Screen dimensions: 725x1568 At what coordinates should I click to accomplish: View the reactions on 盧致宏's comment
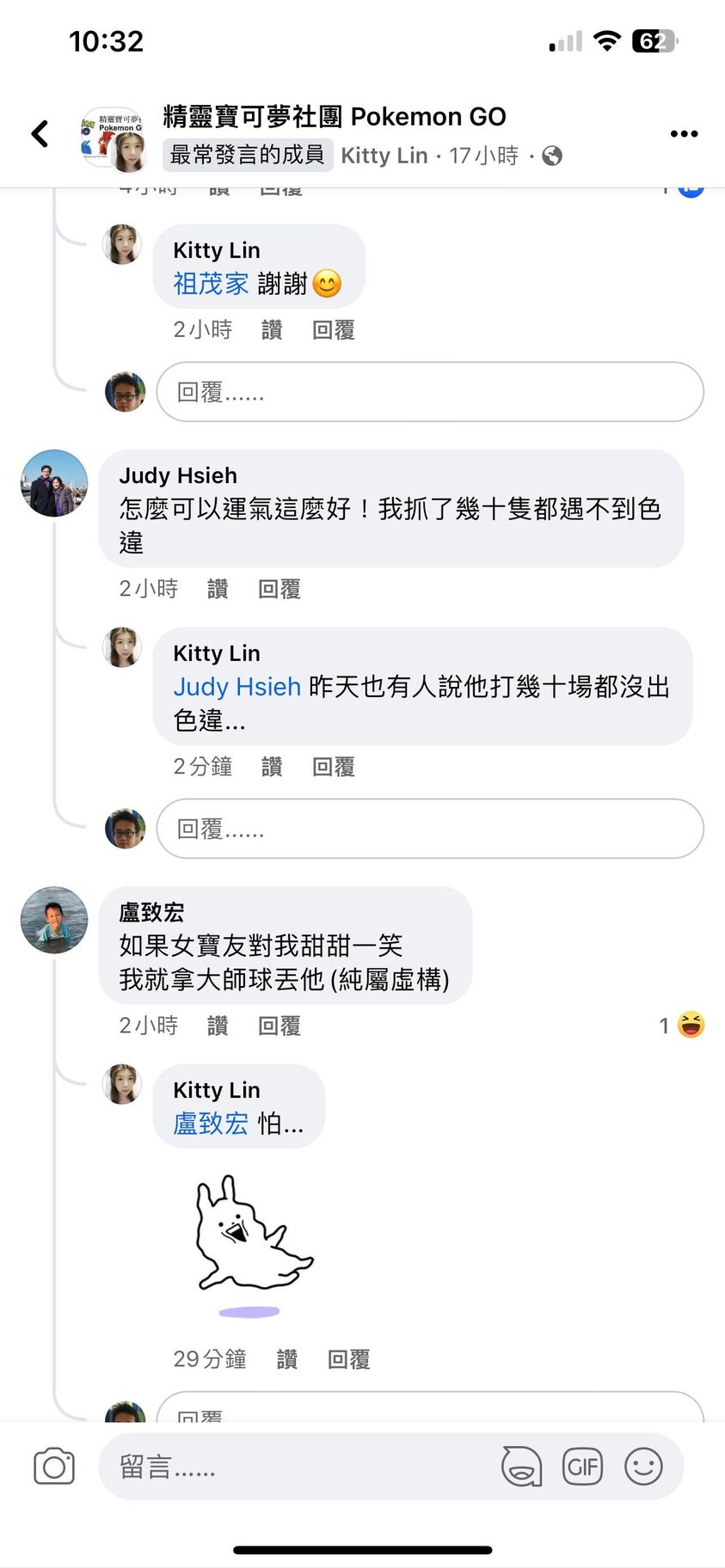point(683,1025)
